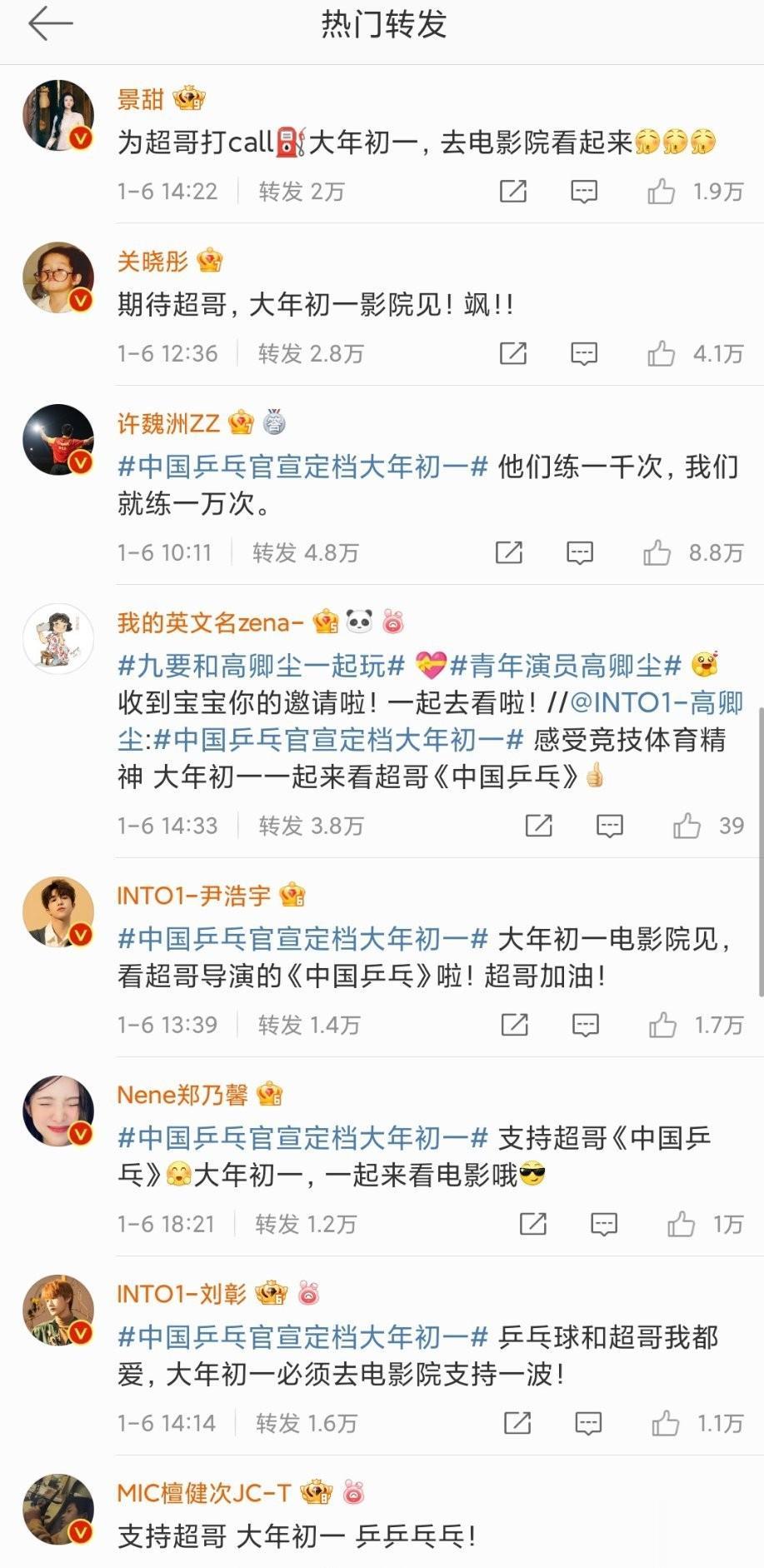
Task: Open MIC檀健次JC-T's repost
Action: pos(297,1536)
